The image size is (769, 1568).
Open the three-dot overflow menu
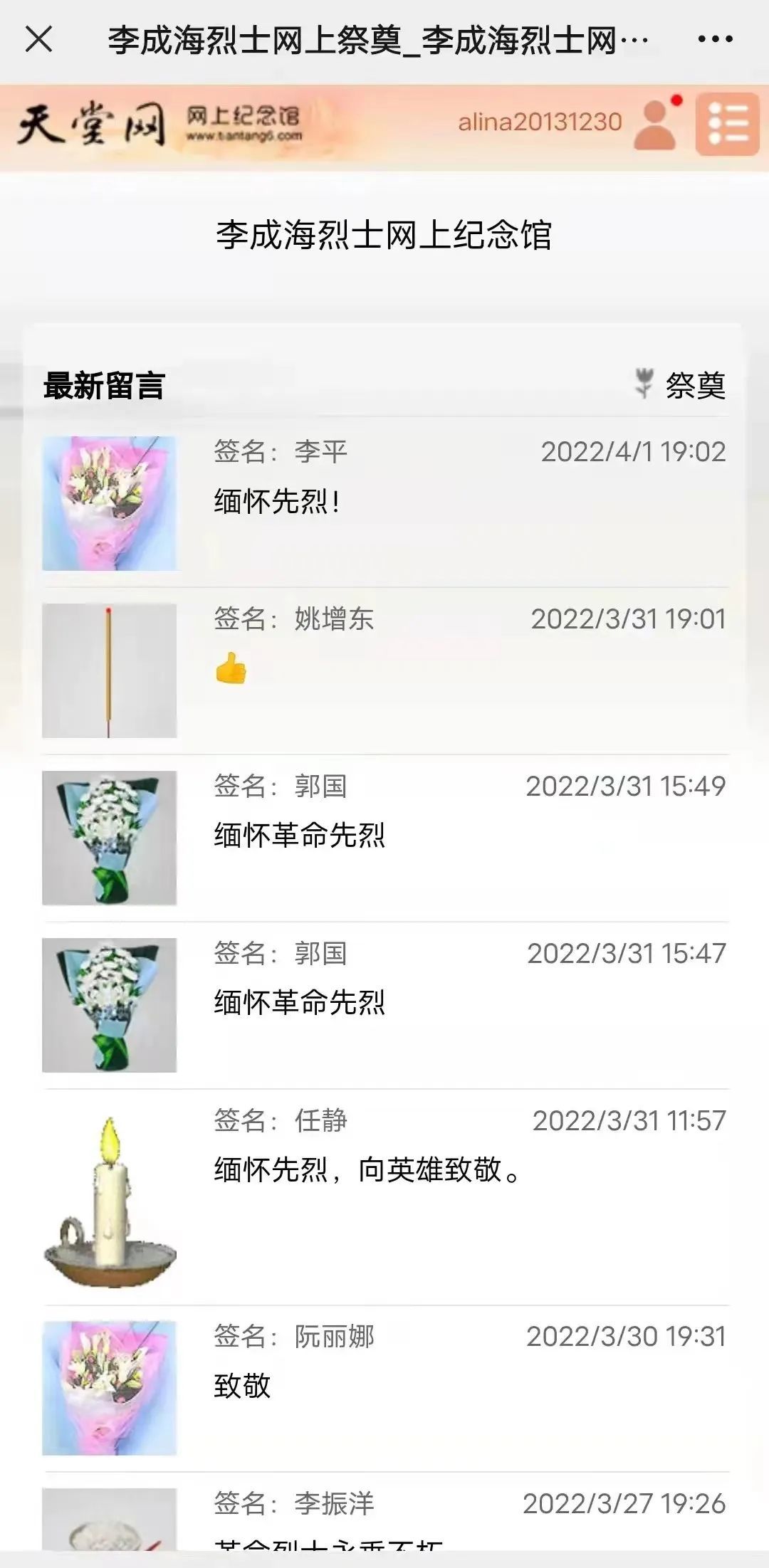(715, 39)
